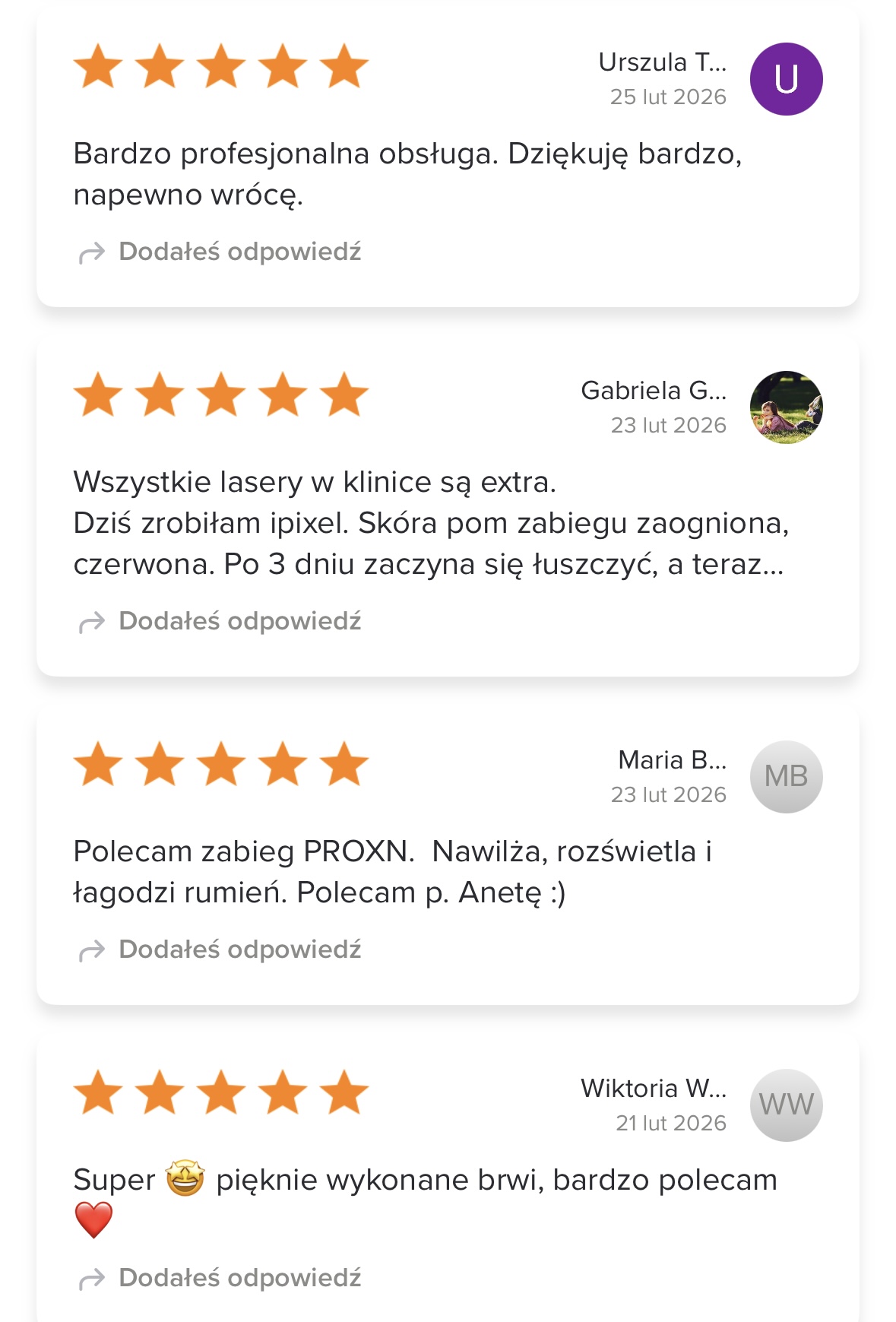View your reply to Maria's review
896x1322 pixels.
pyautogui.click(x=239, y=949)
